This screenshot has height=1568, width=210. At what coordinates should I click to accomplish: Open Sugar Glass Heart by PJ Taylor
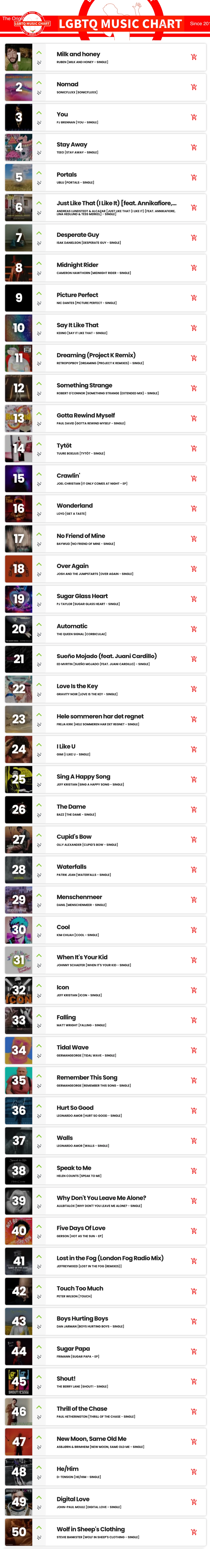[82, 596]
